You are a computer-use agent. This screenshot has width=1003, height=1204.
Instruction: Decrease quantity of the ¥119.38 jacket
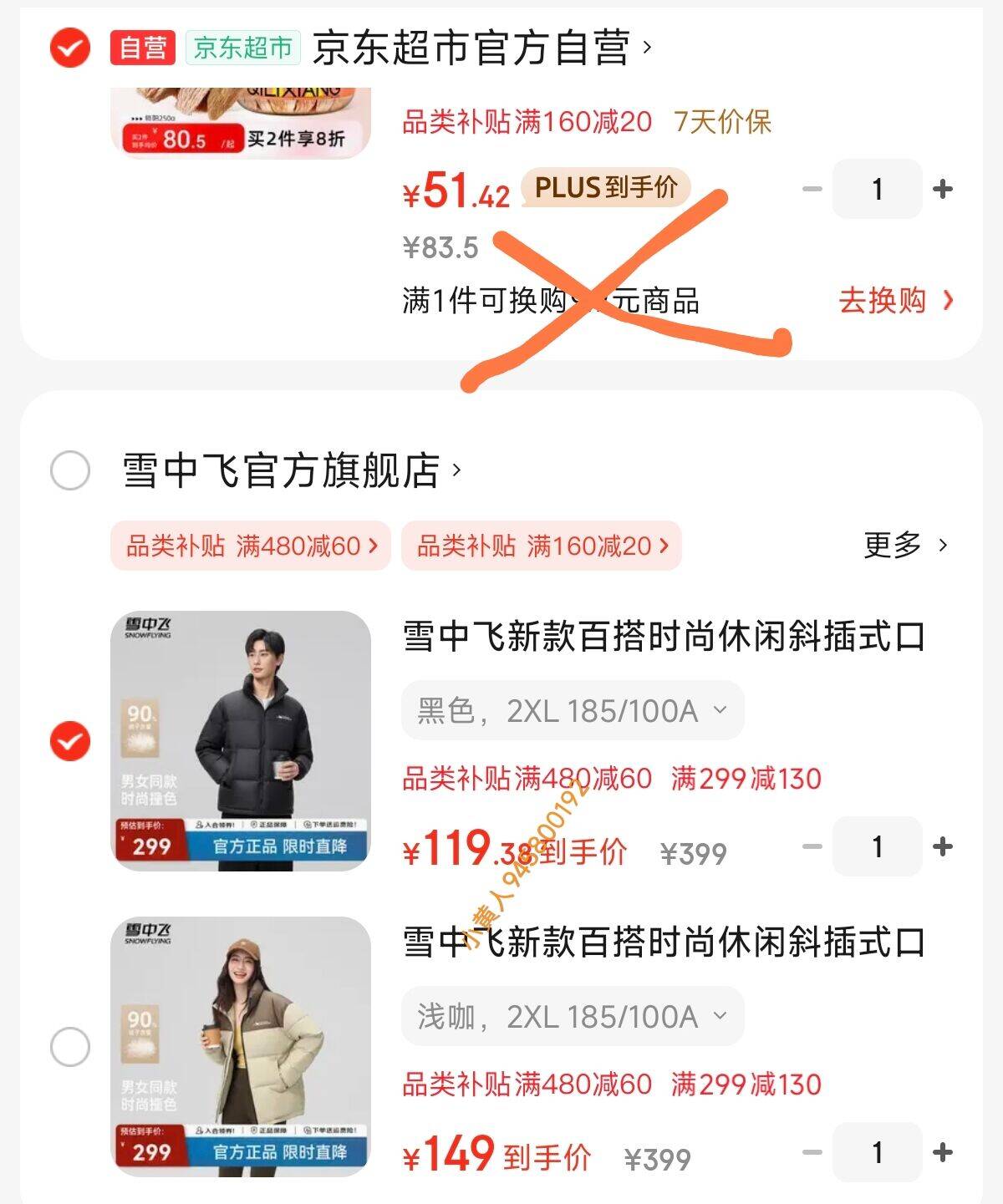pyautogui.click(x=812, y=847)
